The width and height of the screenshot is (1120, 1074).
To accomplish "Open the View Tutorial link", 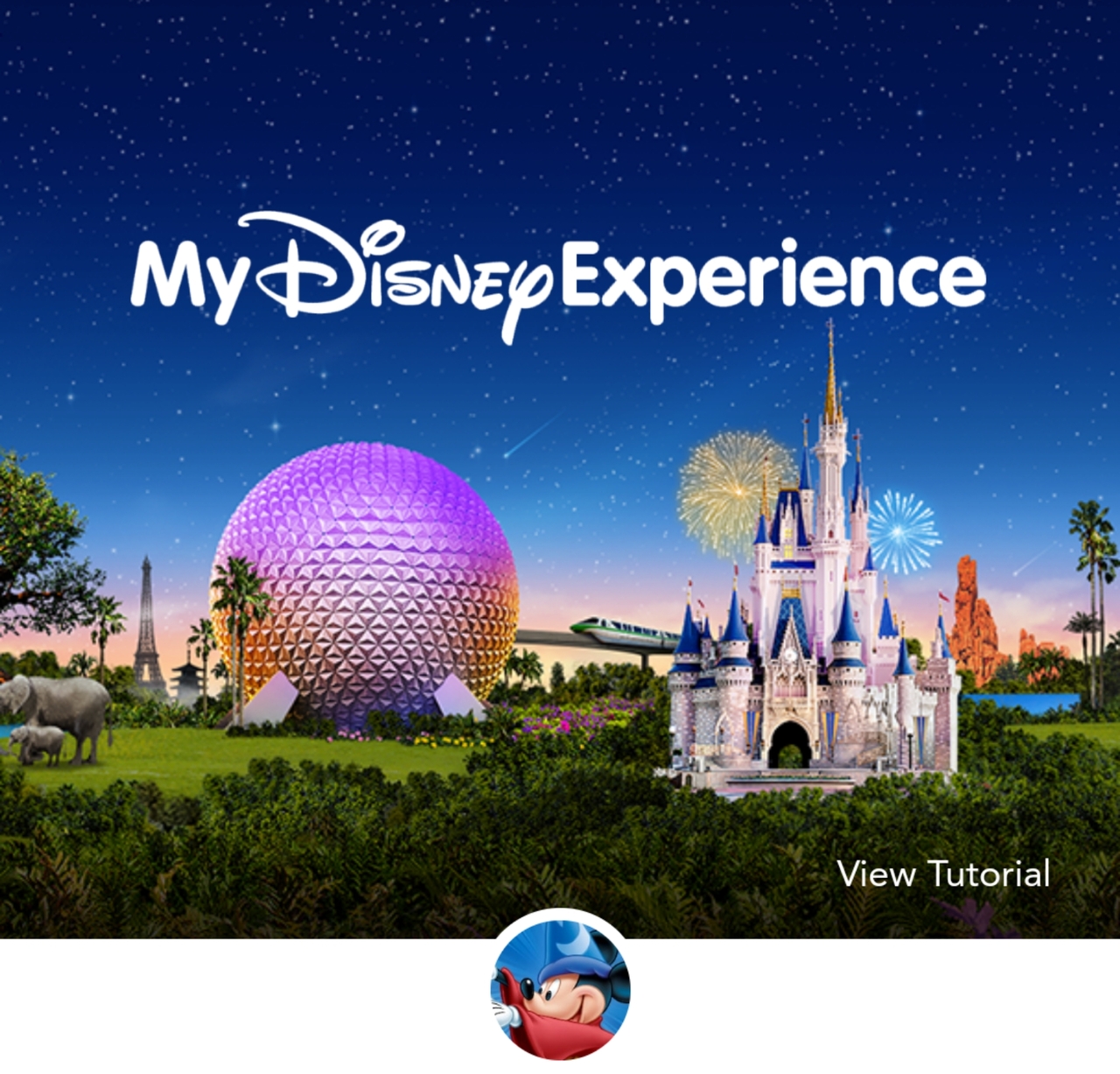I will [x=943, y=874].
